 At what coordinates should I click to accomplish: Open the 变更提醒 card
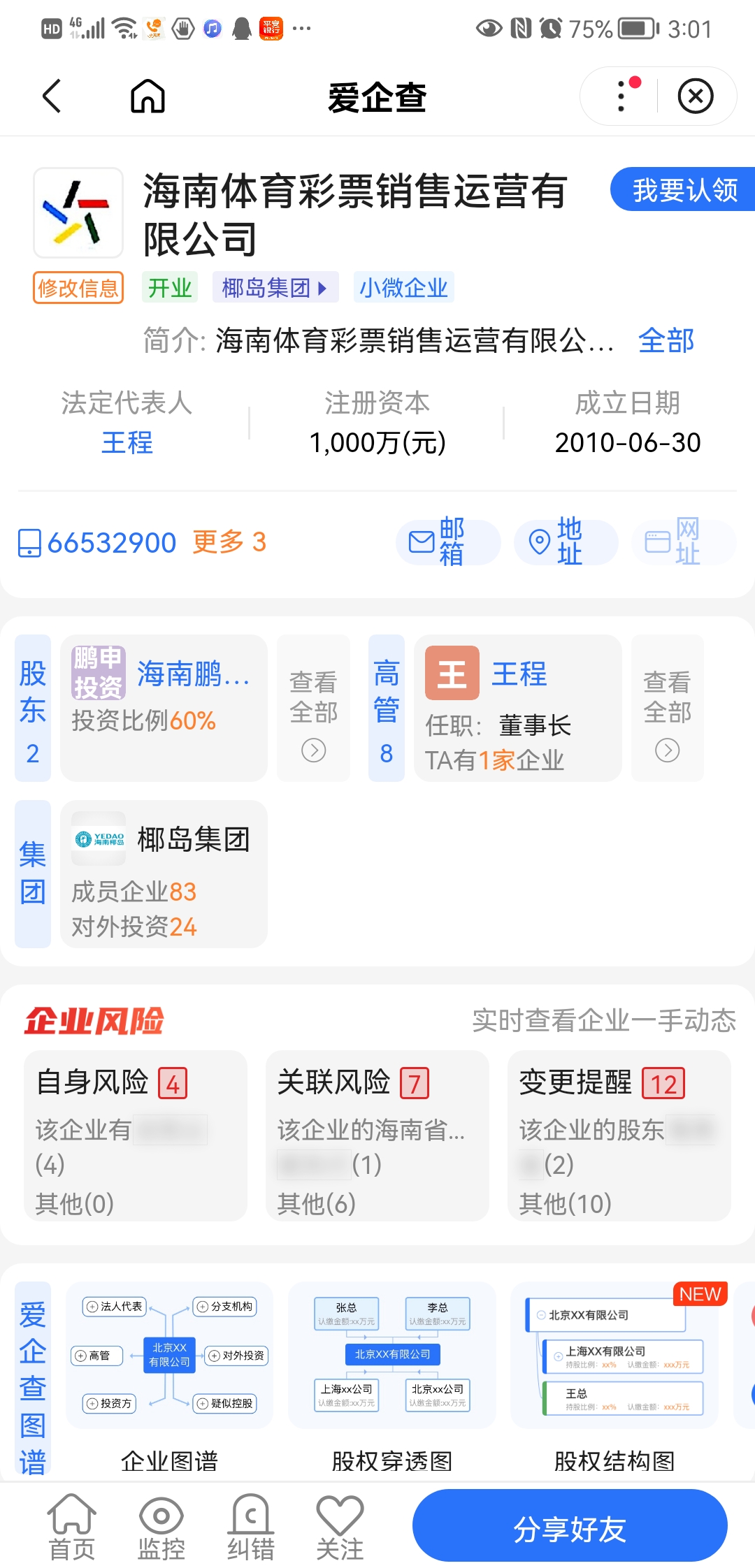pos(619,1135)
